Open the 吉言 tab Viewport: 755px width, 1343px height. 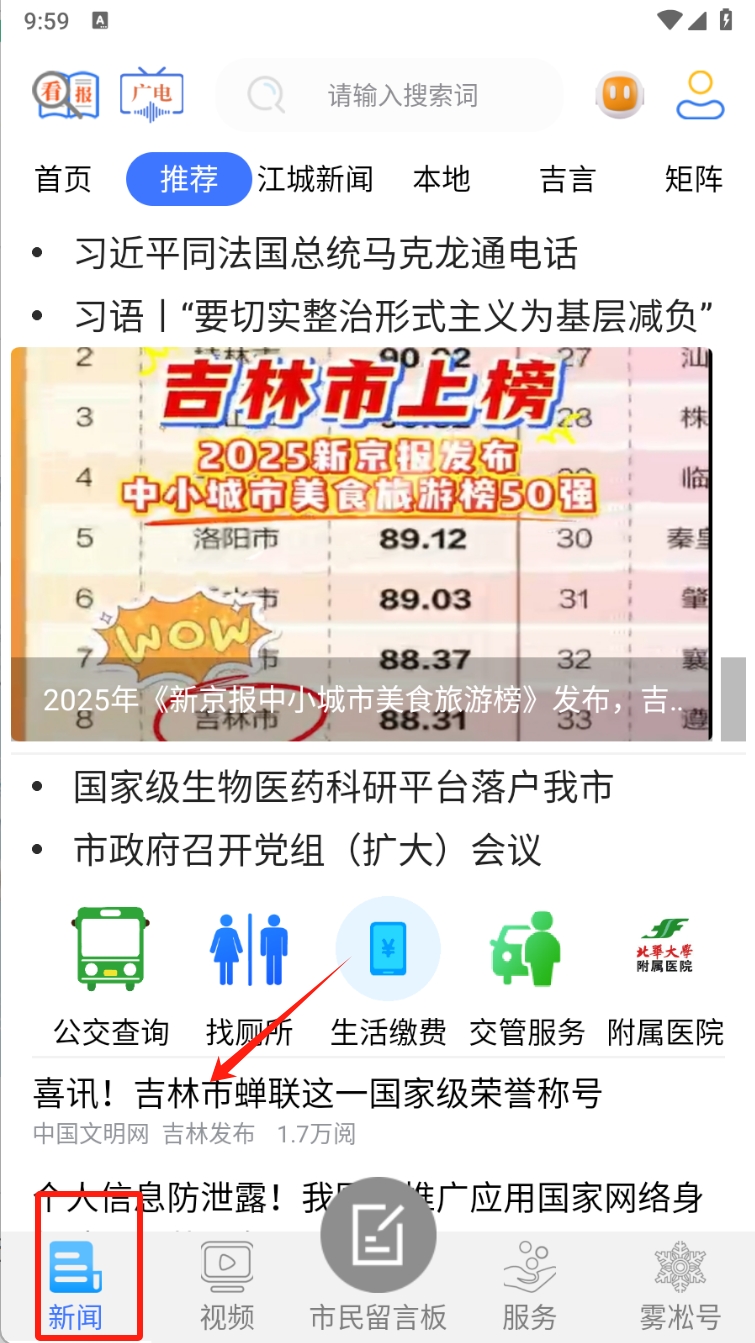(x=567, y=180)
